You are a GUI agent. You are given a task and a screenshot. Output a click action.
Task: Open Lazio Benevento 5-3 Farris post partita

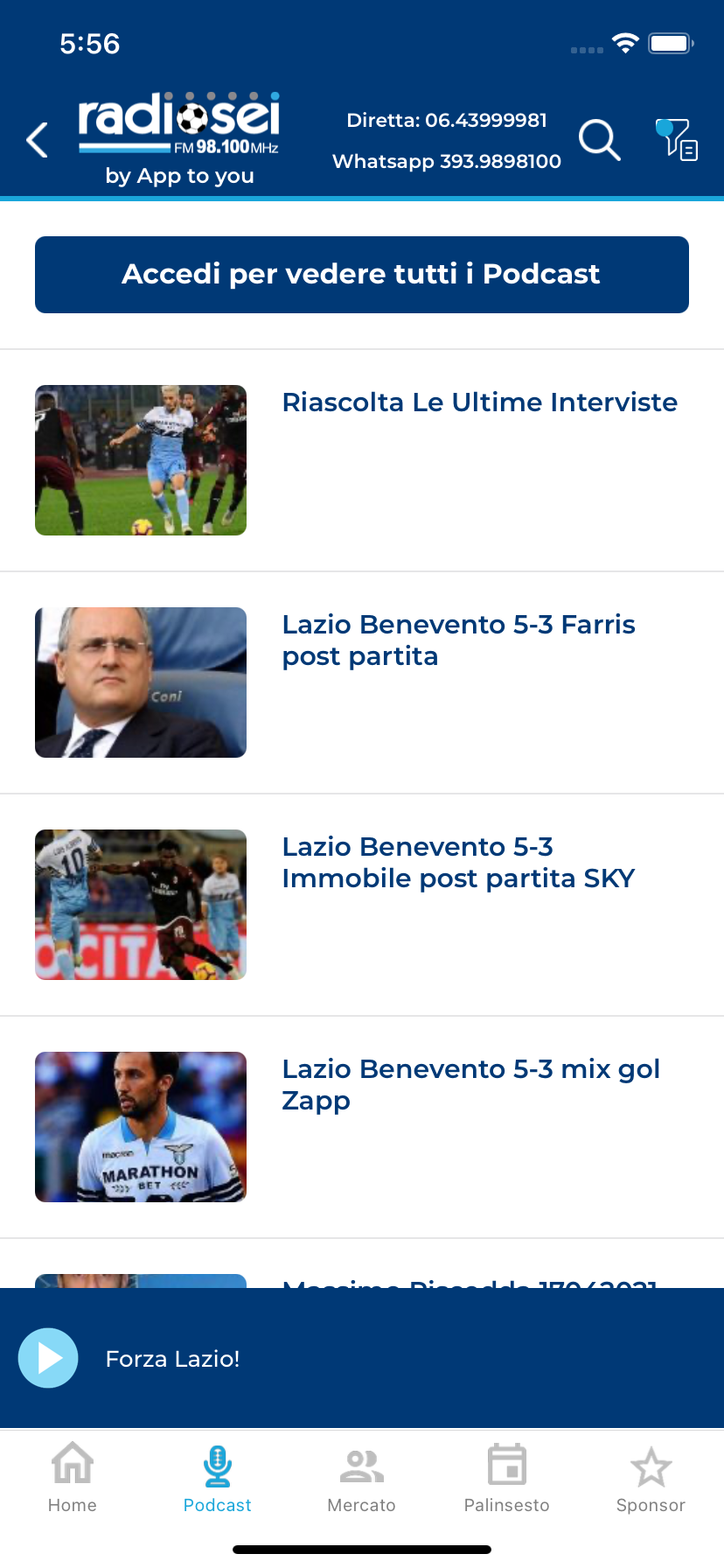click(458, 640)
